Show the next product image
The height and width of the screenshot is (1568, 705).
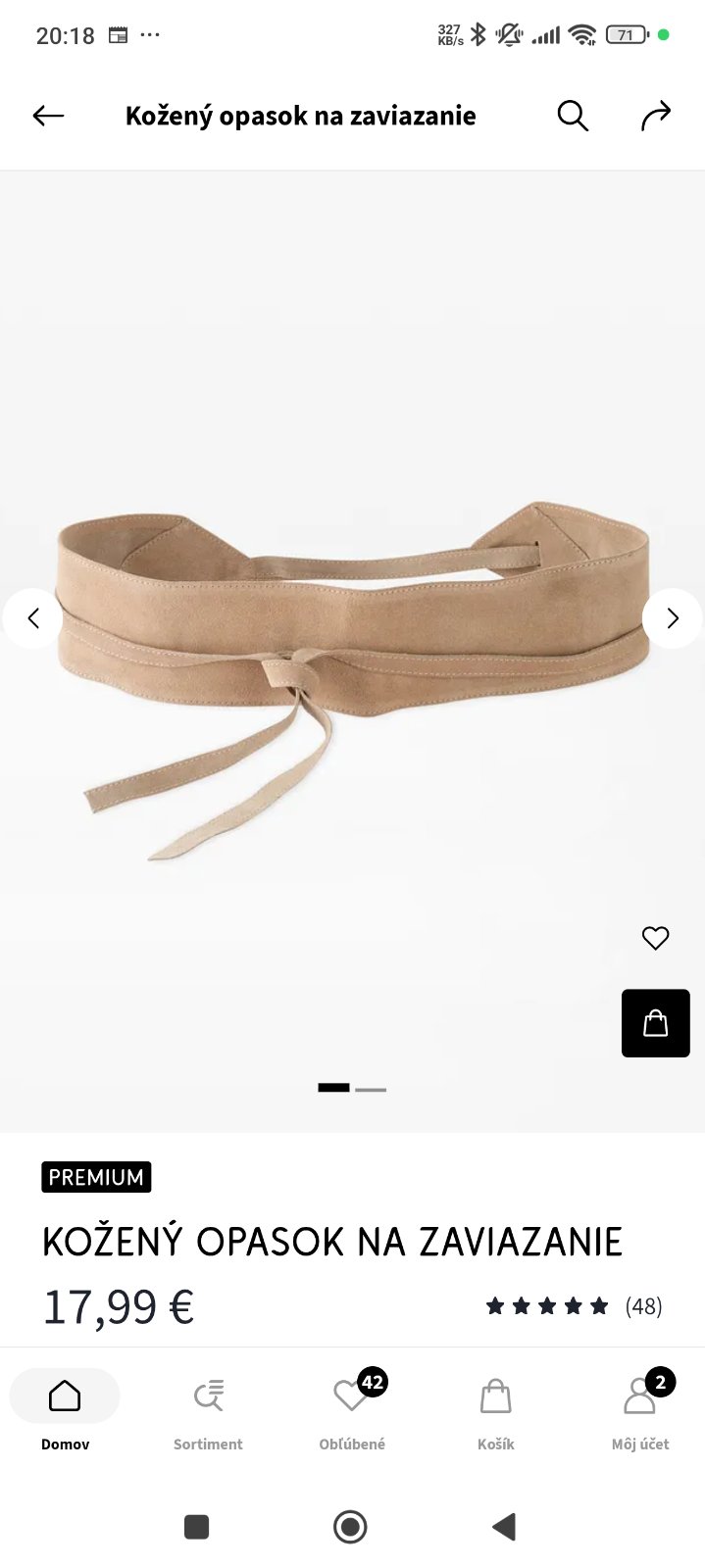(x=673, y=618)
